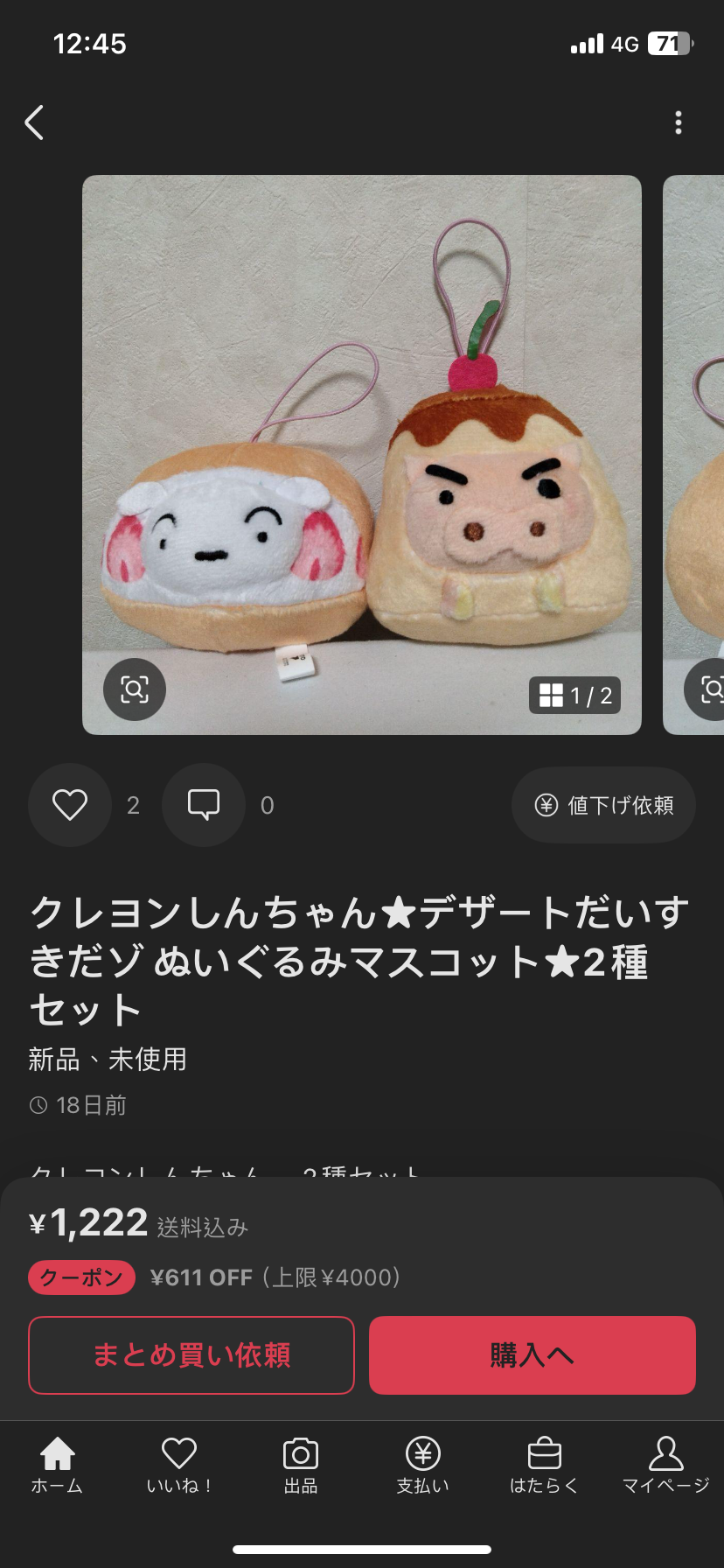The width and height of the screenshot is (724, 1568).
Task: Open the three-dot overflow menu
Action: (678, 122)
